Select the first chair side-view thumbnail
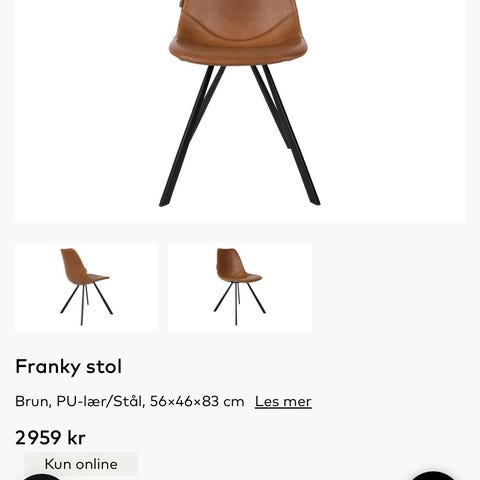The image size is (480, 480). pyautogui.click(x=86, y=287)
